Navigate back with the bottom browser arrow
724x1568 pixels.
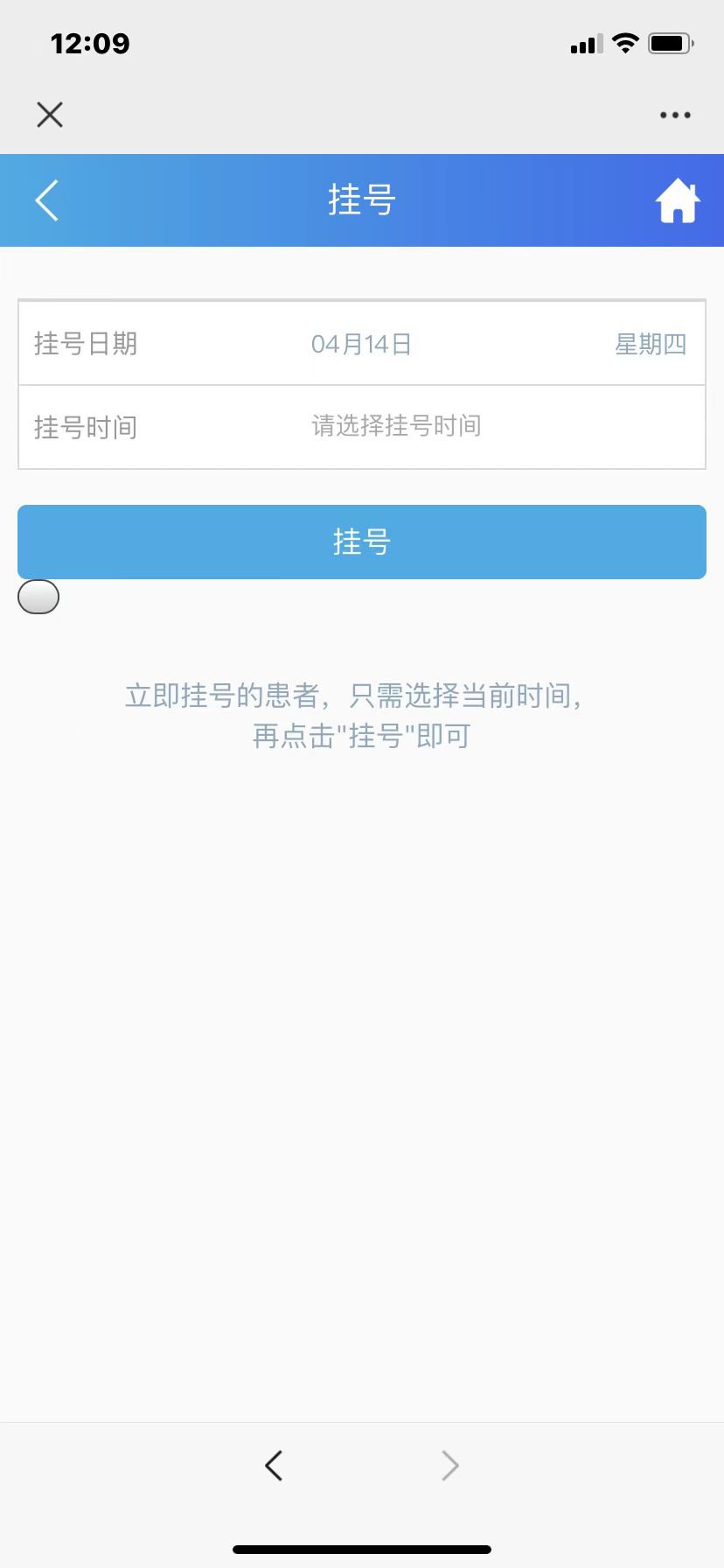(274, 1465)
